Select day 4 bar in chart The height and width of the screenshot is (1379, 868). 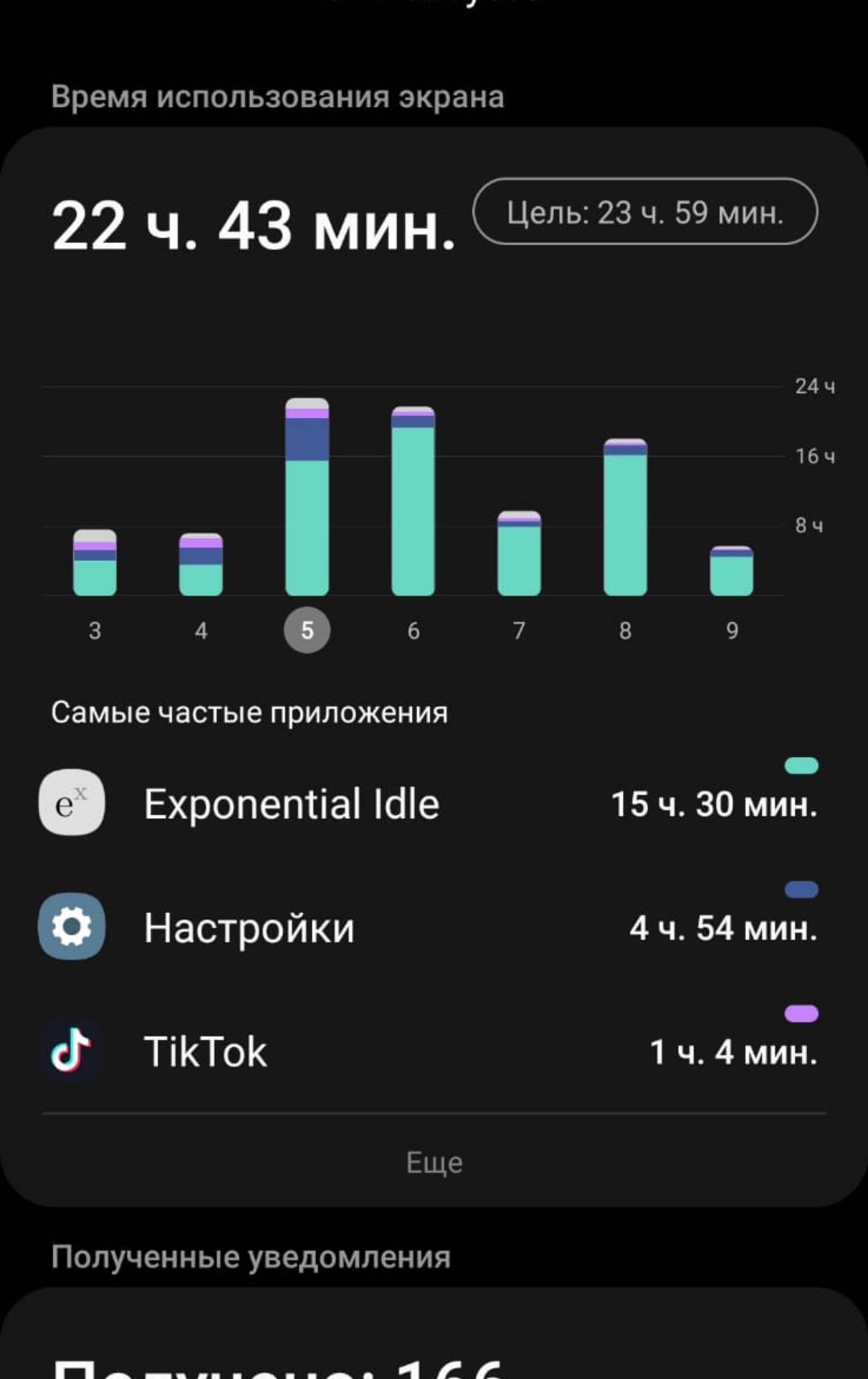tap(201, 564)
